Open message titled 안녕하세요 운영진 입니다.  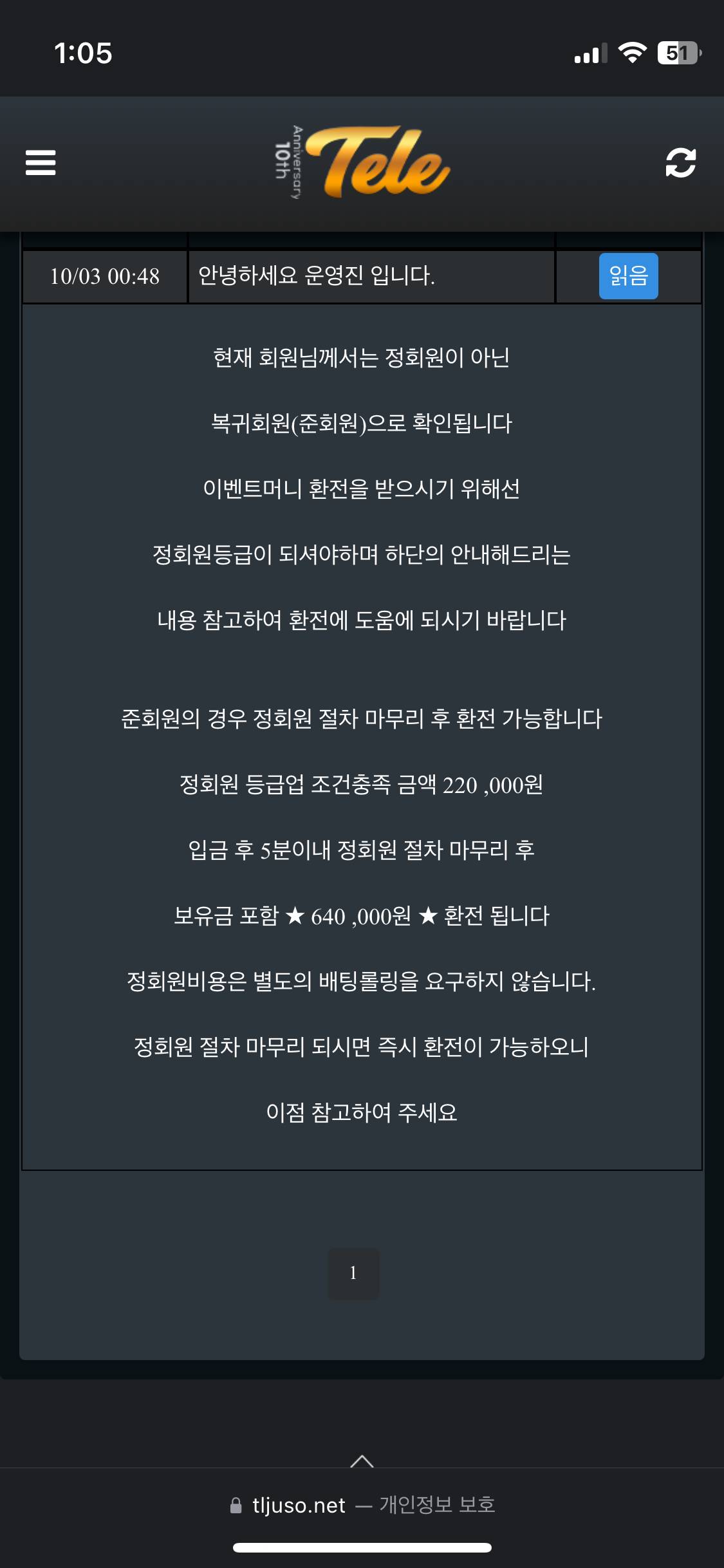coord(317,276)
